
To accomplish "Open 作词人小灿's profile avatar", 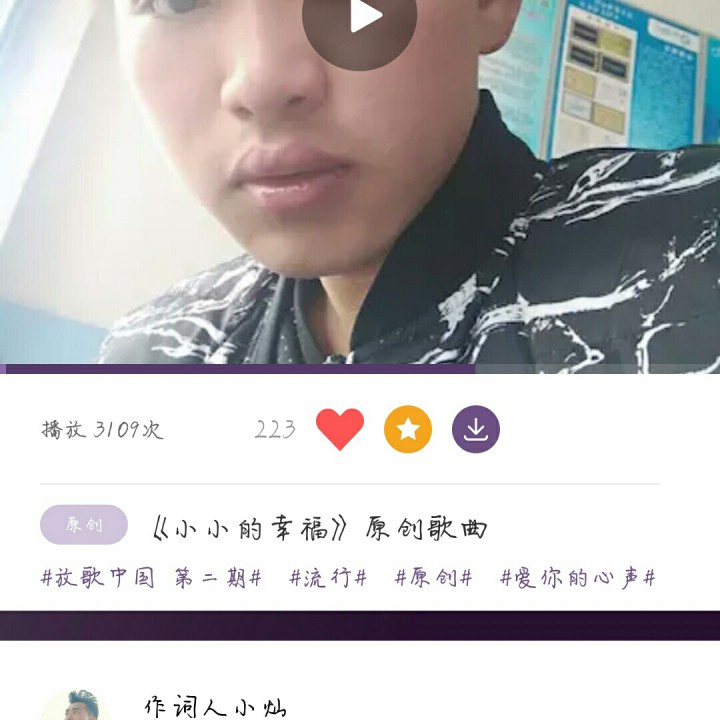I will 72,706.
